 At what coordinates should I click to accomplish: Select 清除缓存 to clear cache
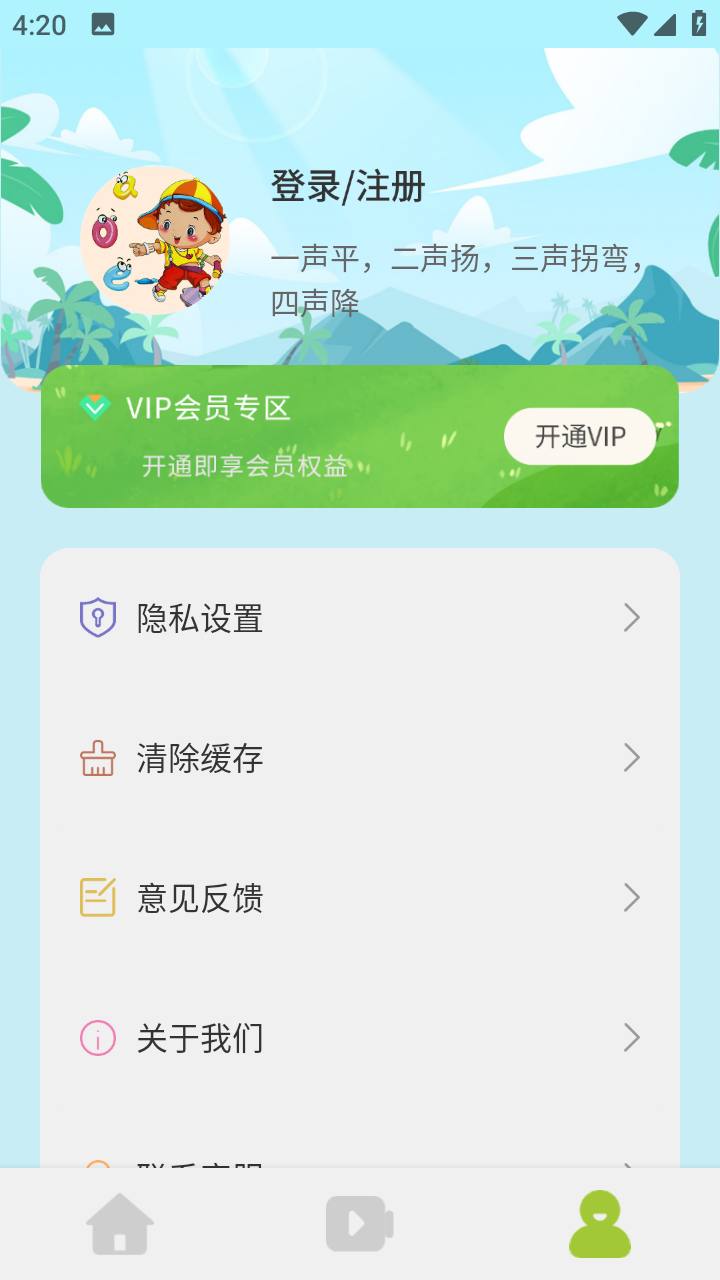[x=360, y=758]
